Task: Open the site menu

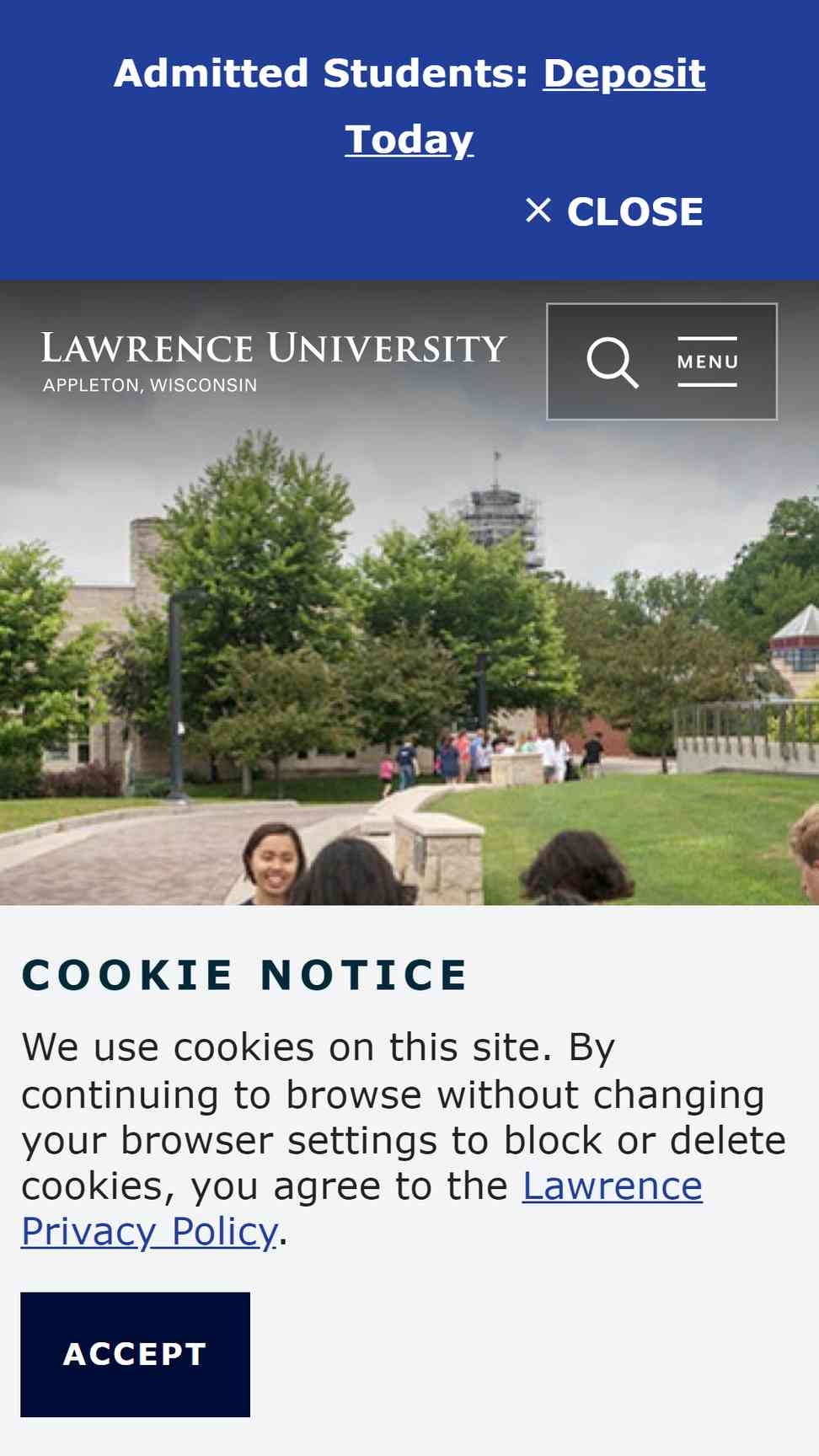Action: pos(708,362)
